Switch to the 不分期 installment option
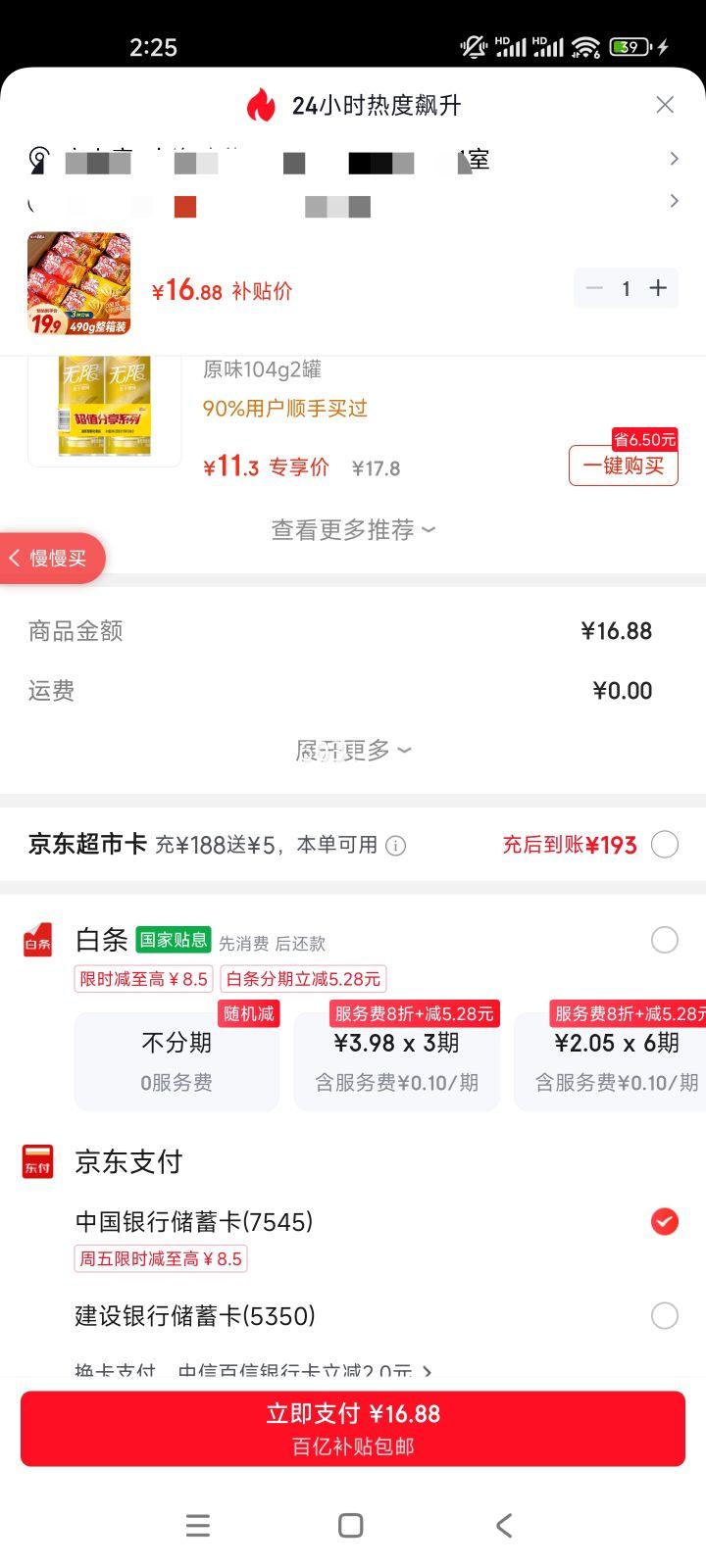The width and height of the screenshot is (706, 1568). pos(176,1060)
